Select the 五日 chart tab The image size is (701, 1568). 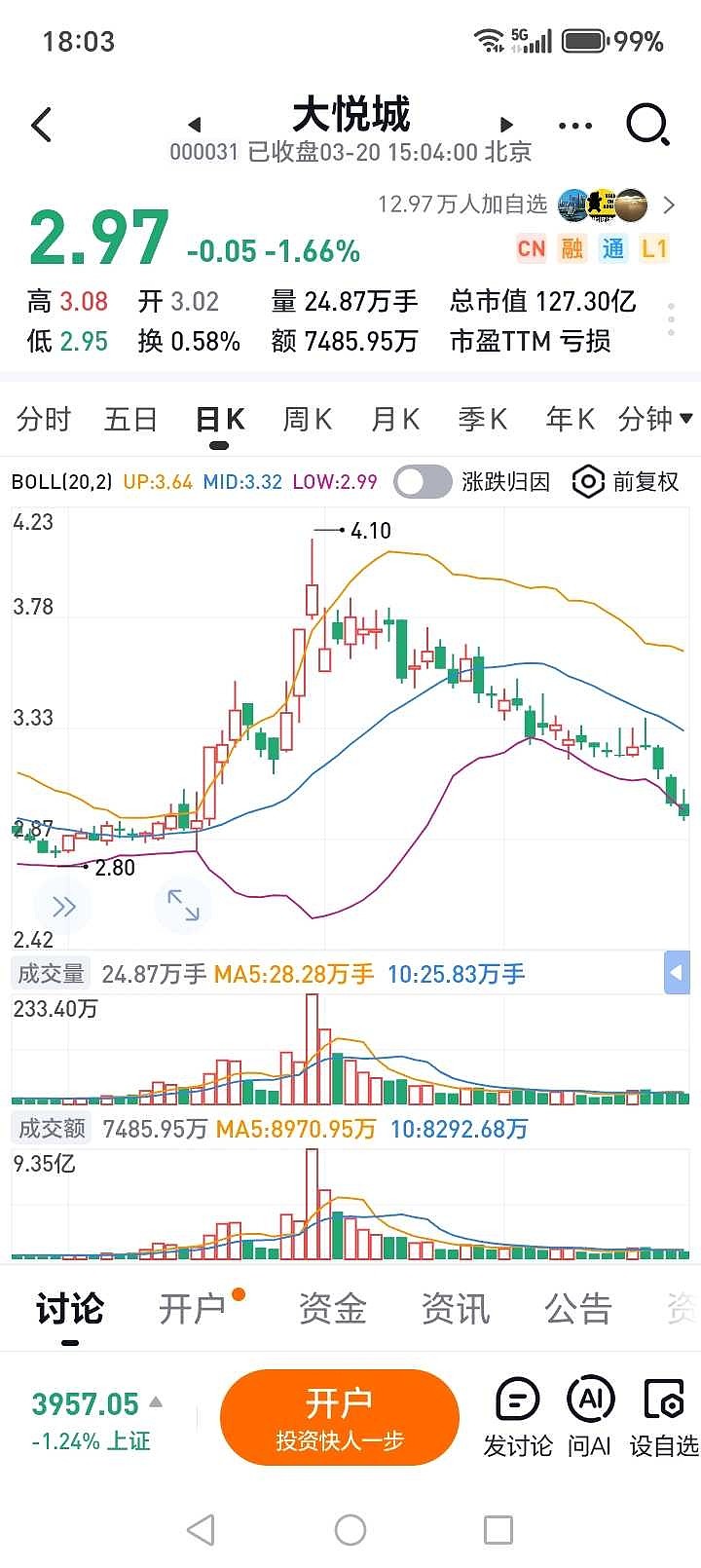pyautogui.click(x=130, y=420)
